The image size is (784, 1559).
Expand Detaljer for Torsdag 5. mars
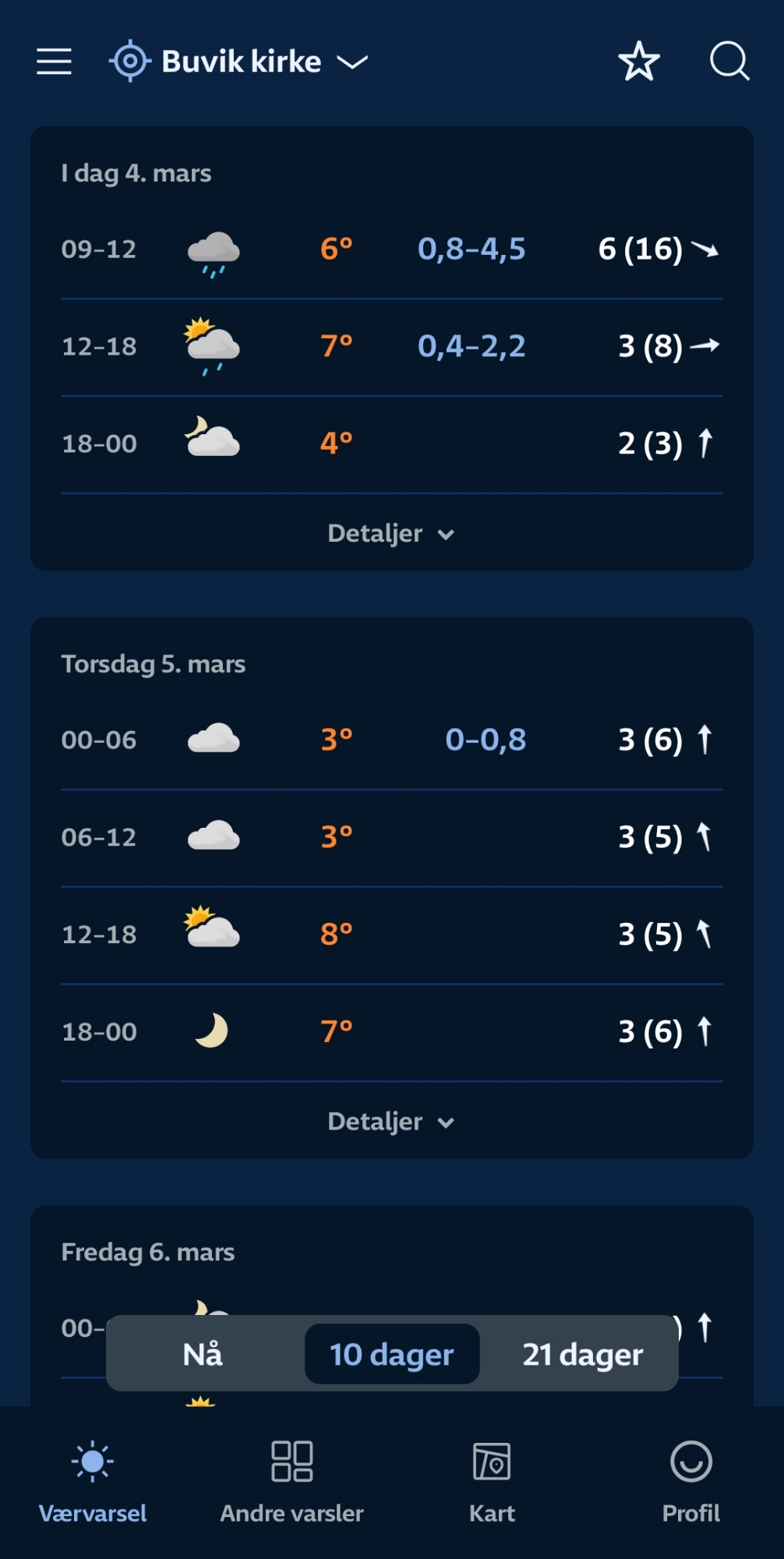[x=391, y=1122]
